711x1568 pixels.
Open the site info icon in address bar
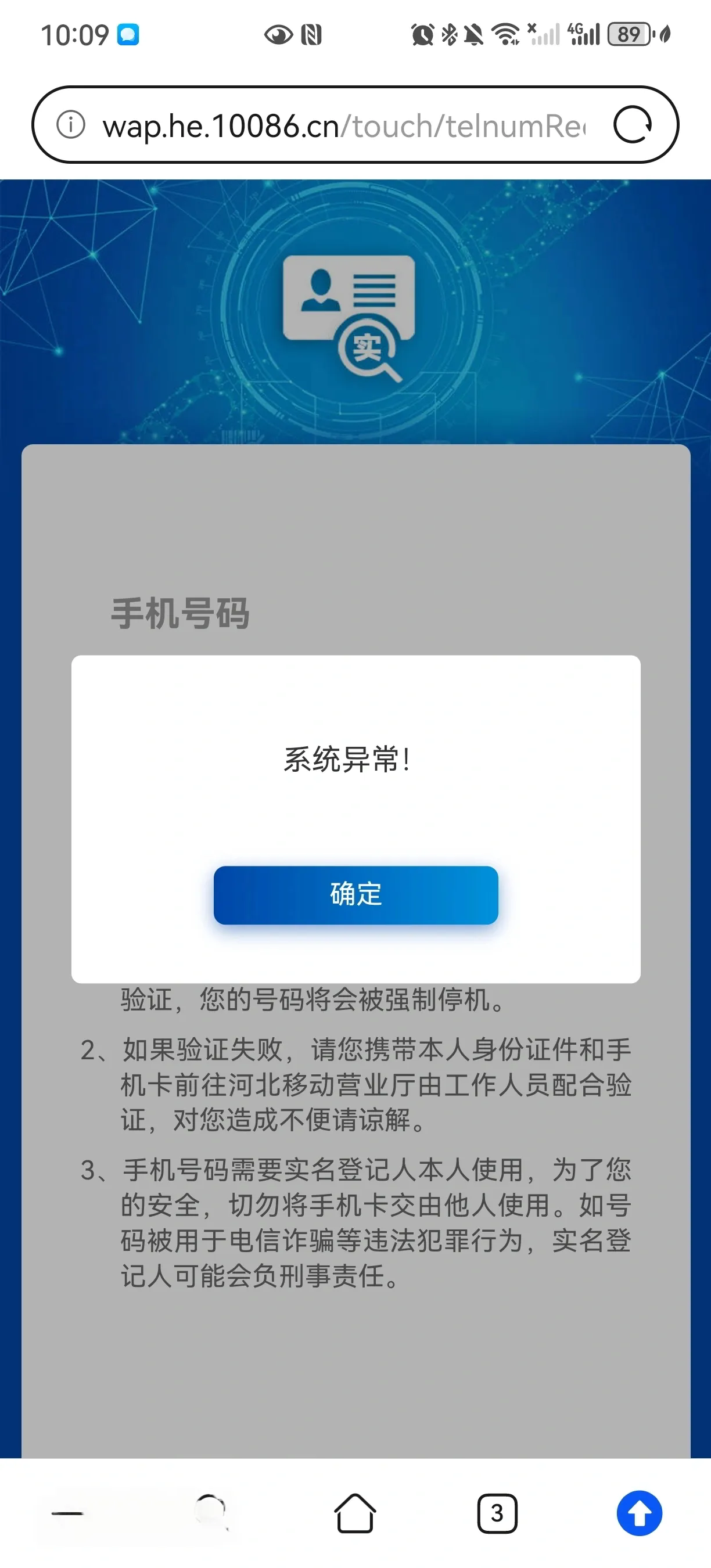point(71,125)
